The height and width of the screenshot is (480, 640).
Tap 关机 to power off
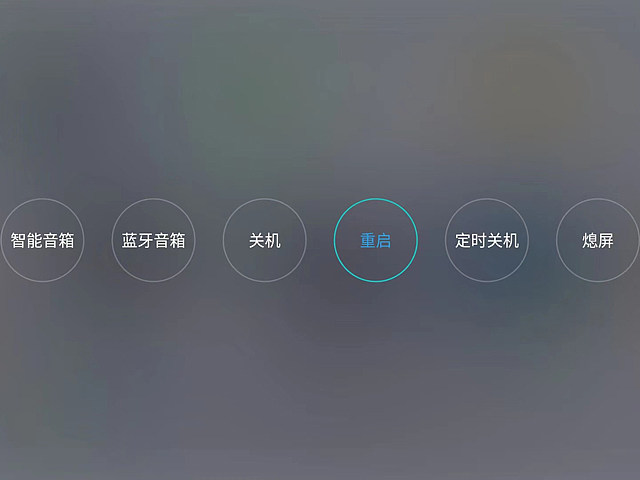(264, 241)
